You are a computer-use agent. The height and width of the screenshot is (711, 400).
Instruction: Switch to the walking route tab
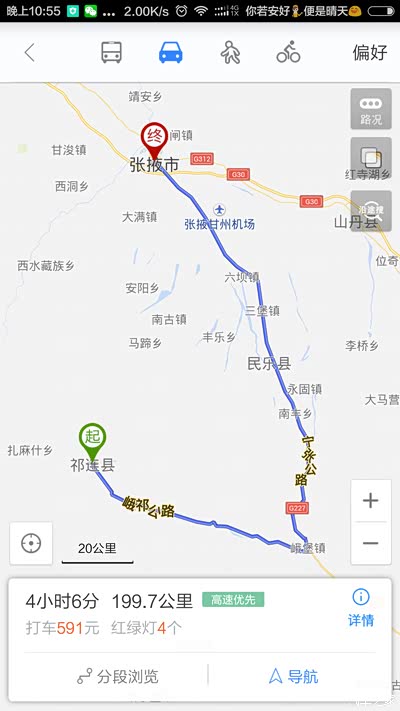tap(230, 52)
